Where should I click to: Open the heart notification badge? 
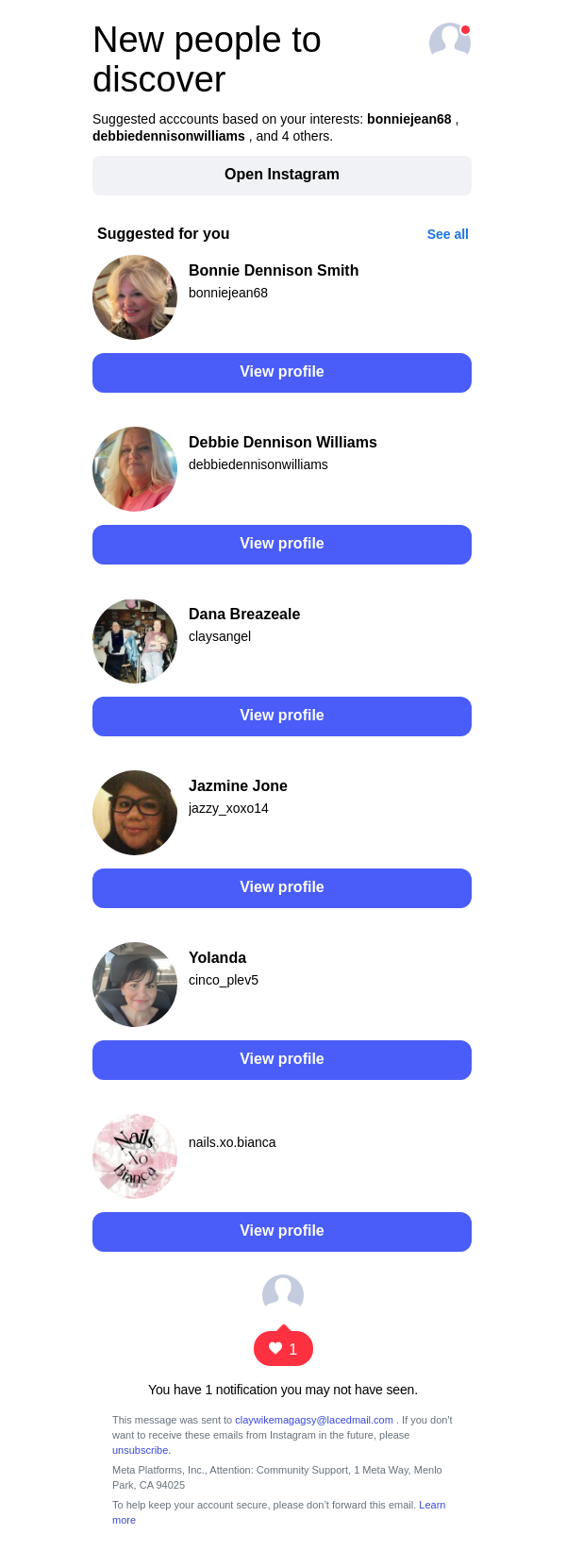(x=283, y=1349)
